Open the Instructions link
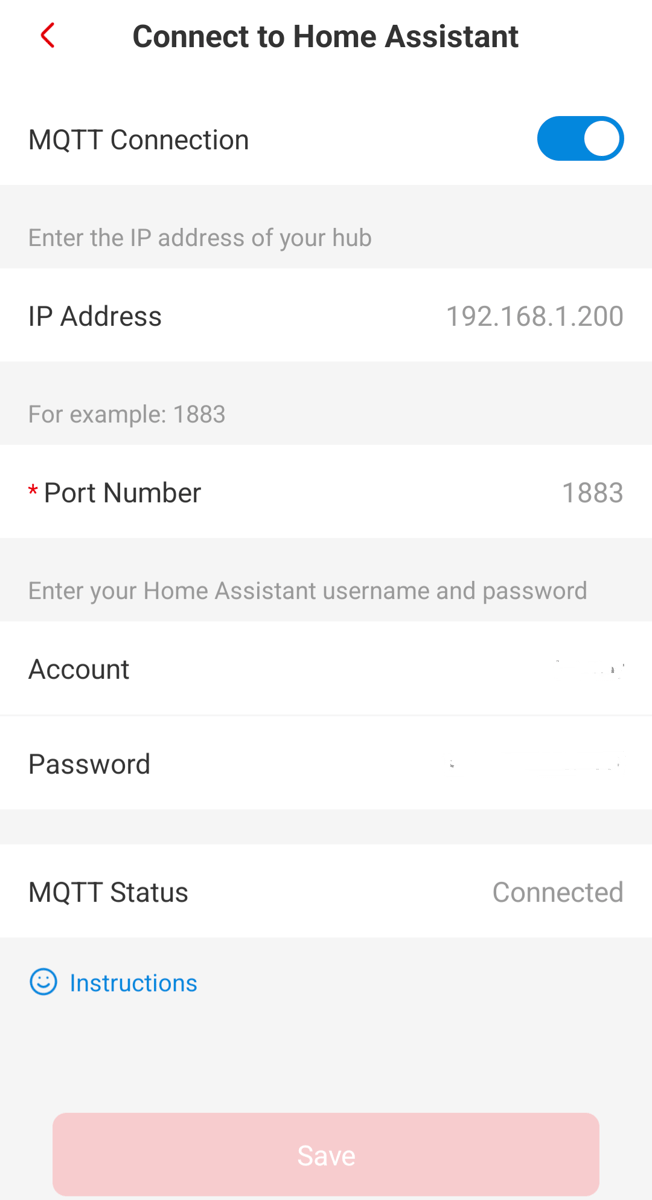Image resolution: width=652 pixels, height=1200 pixels. pyautogui.click(x=132, y=983)
